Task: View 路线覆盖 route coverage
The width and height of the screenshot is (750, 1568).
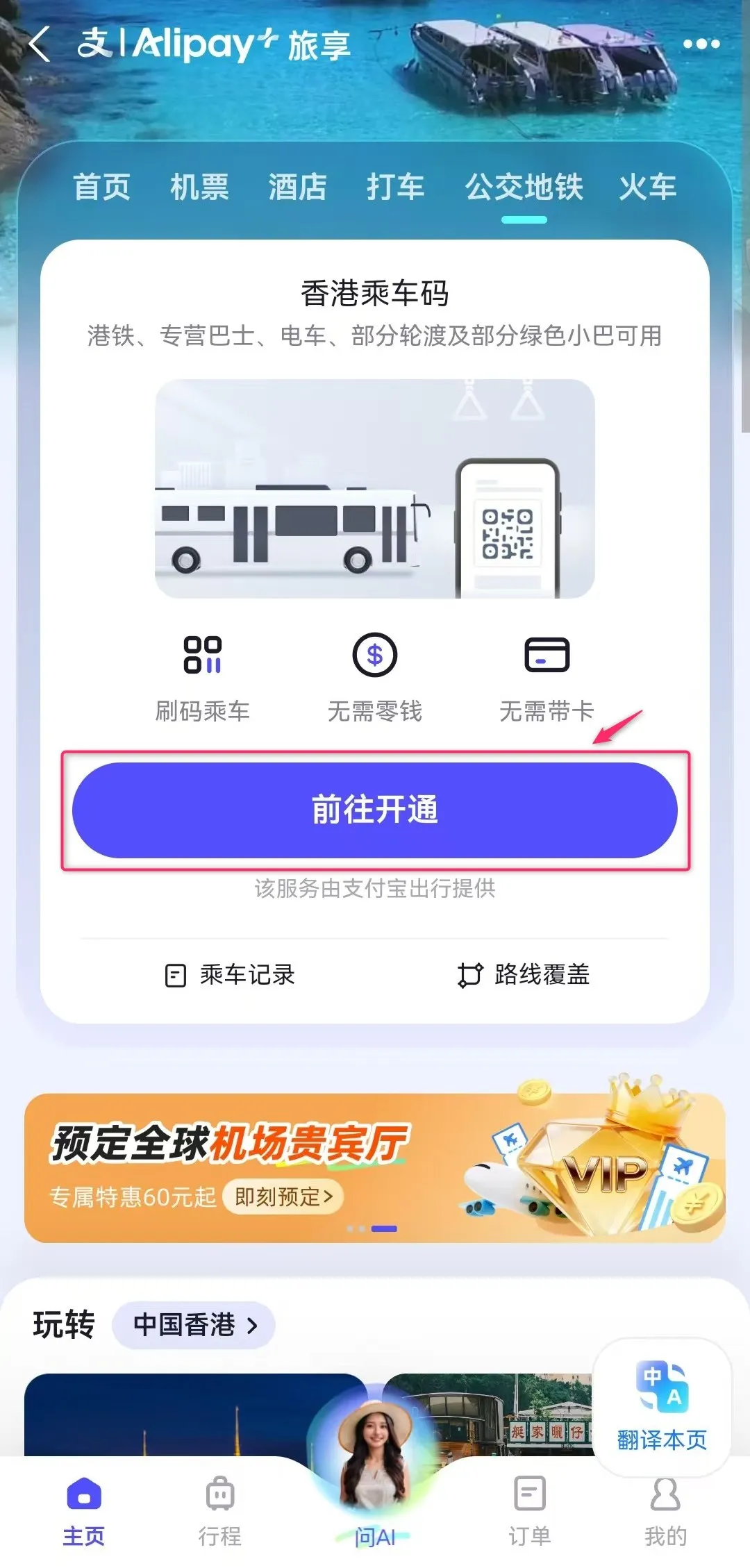Action: click(524, 975)
